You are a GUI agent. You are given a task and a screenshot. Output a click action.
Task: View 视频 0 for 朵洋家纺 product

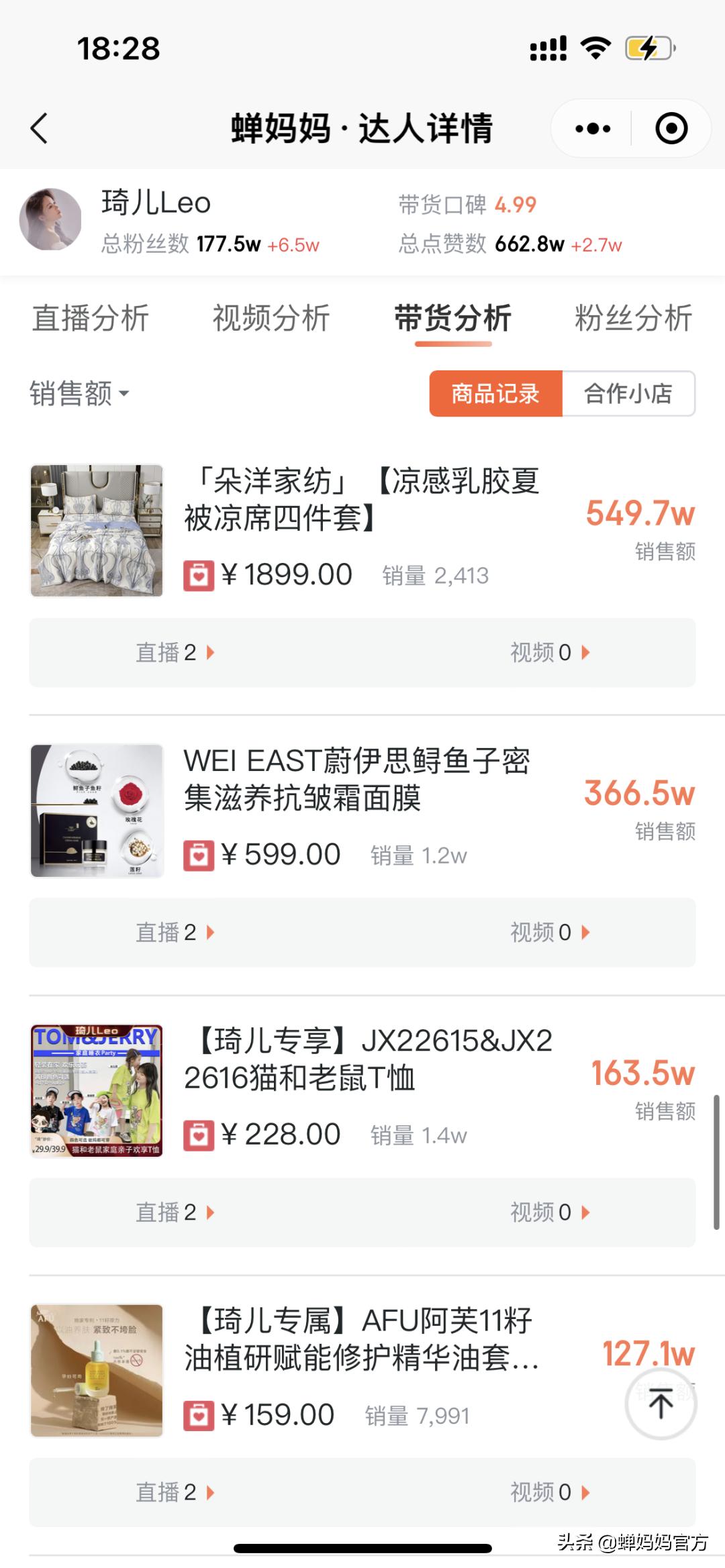point(549,652)
